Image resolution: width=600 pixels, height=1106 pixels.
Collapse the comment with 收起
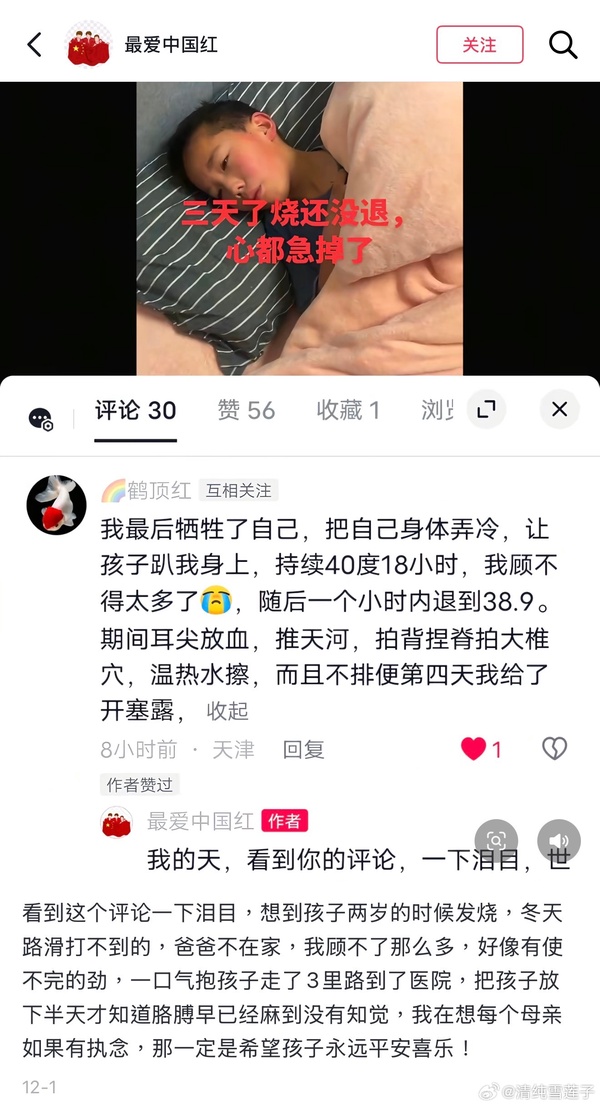[227, 711]
